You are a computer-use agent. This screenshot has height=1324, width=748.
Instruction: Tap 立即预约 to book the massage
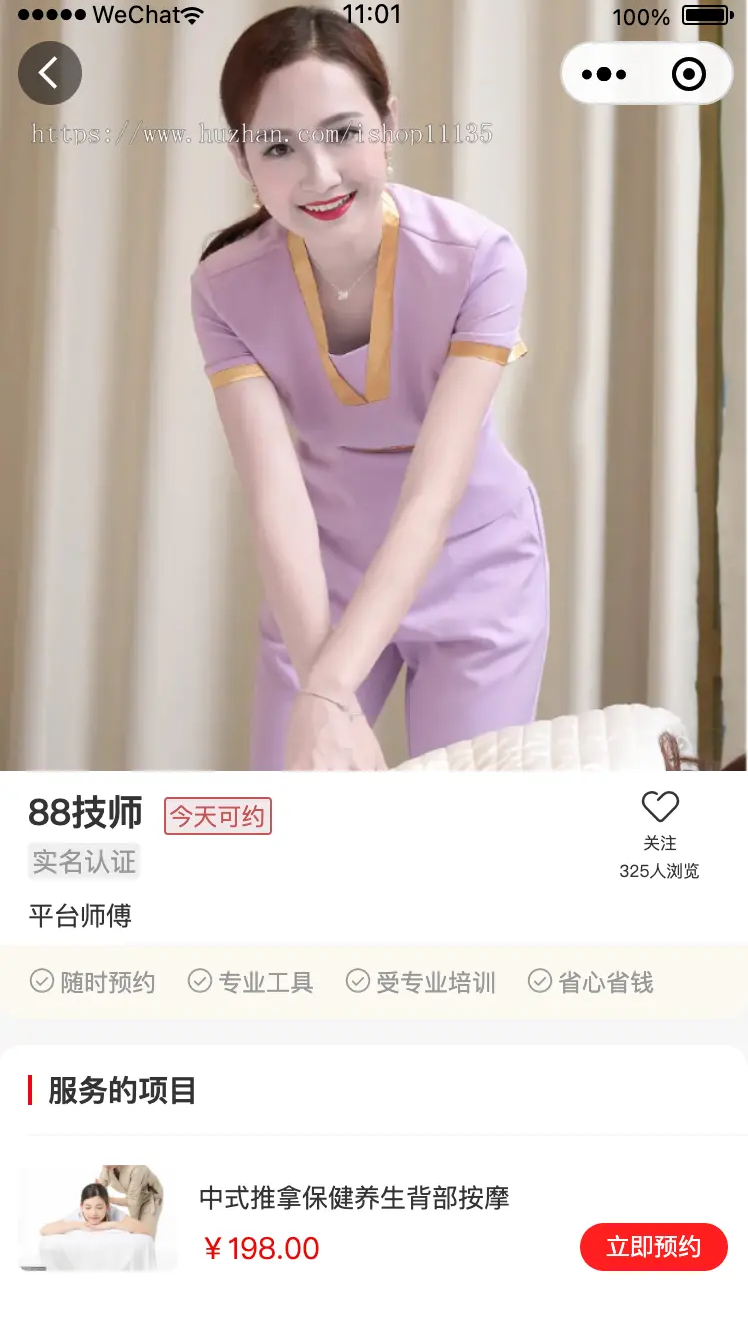653,1247
